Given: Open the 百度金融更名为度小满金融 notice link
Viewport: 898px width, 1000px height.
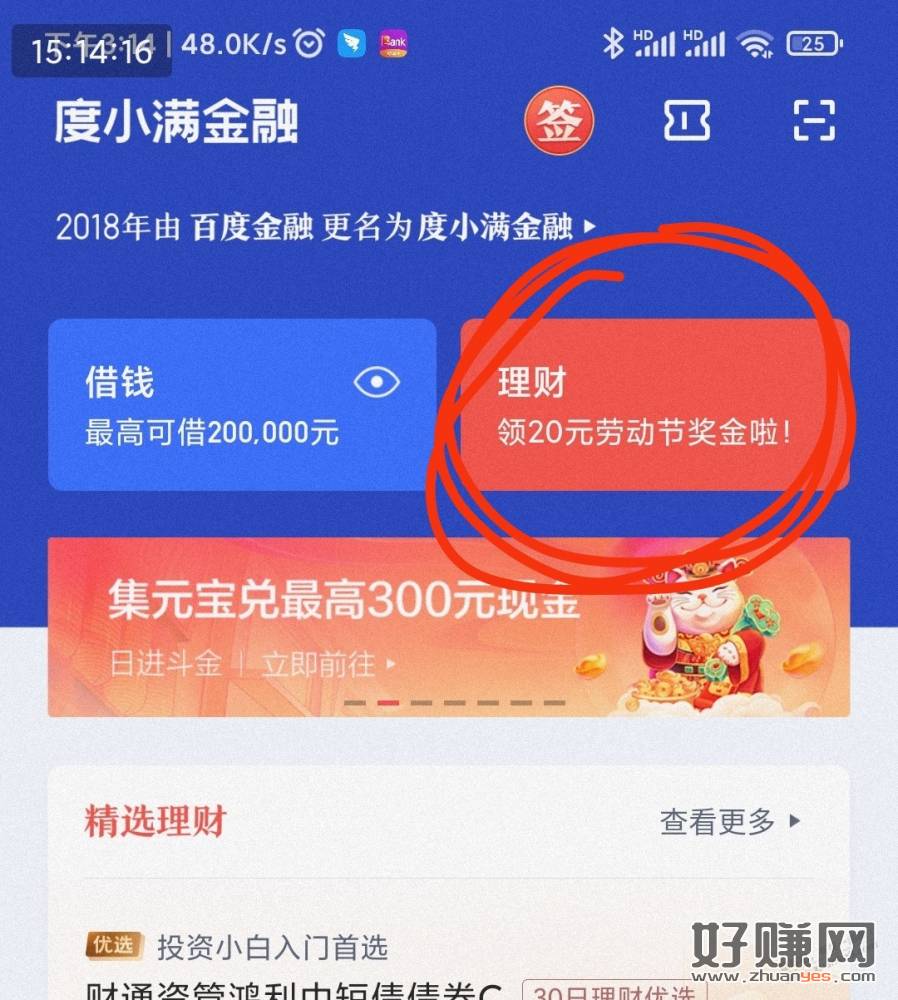Looking at the screenshot, I should coord(325,227).
